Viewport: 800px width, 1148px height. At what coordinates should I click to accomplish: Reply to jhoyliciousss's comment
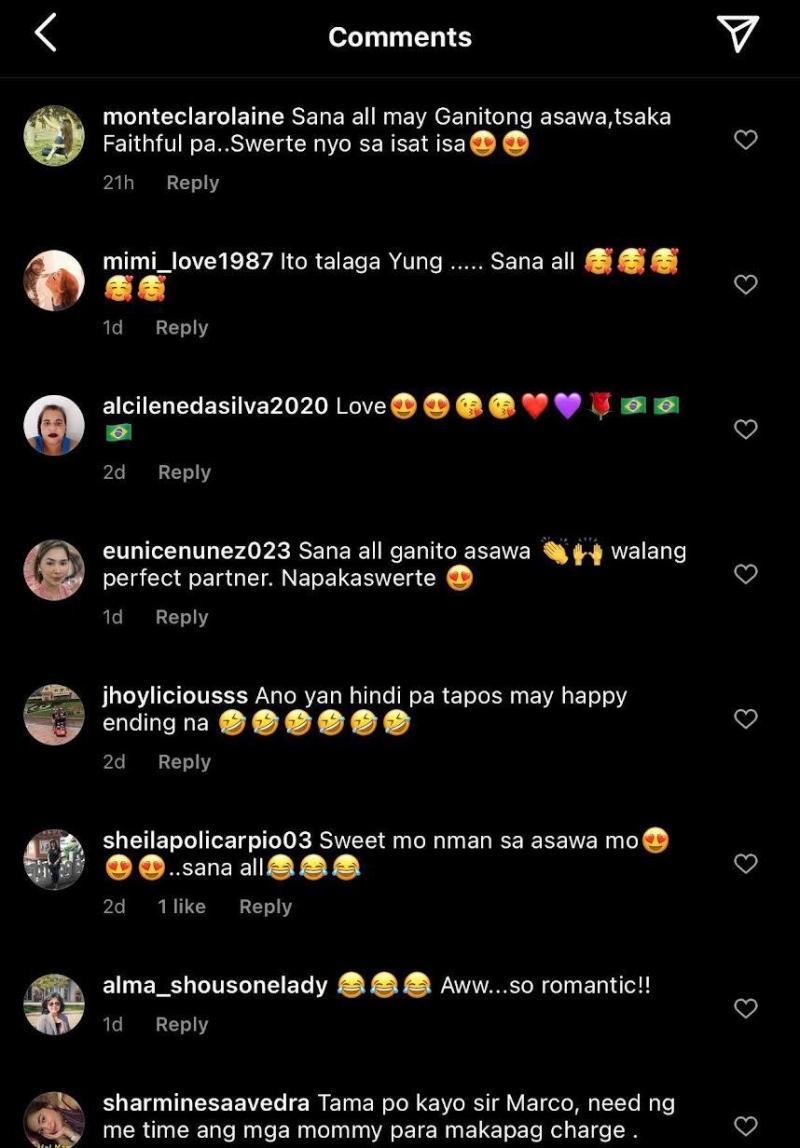184,762
